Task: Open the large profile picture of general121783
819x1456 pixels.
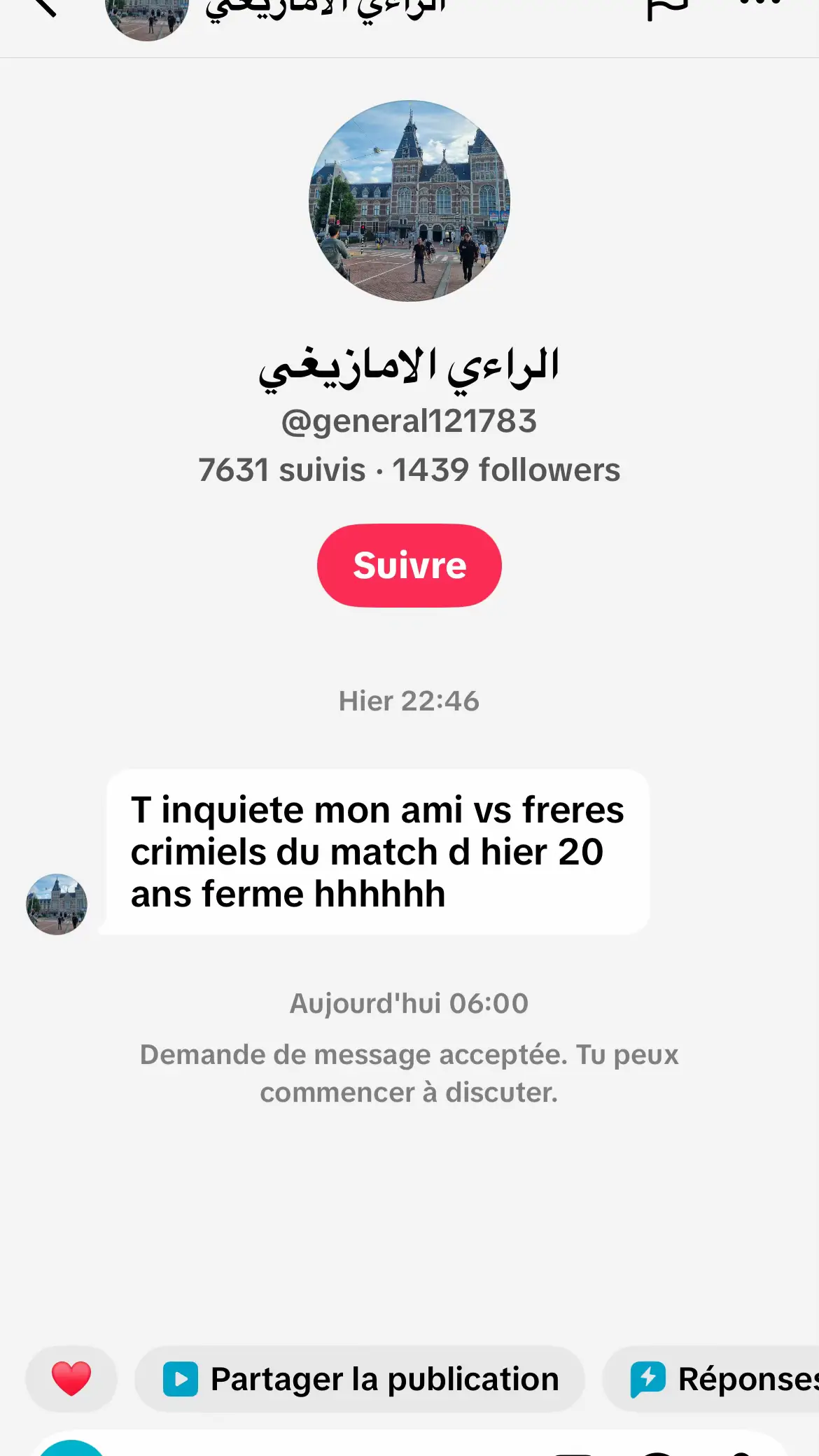Action: [x=409, y=201]
